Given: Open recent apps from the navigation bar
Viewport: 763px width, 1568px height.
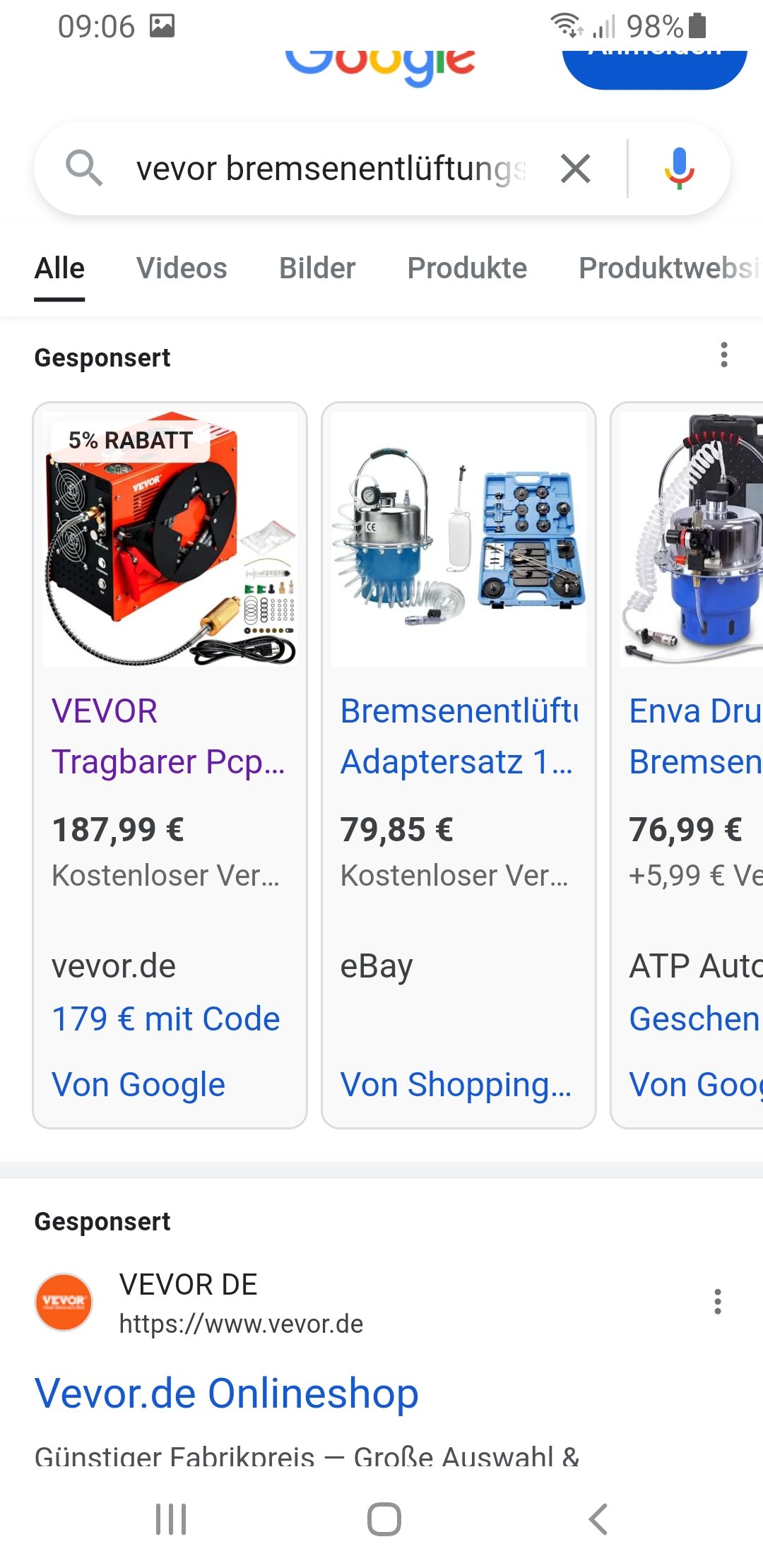Looking at the screenshot, I should click(x=171, y=1519).
